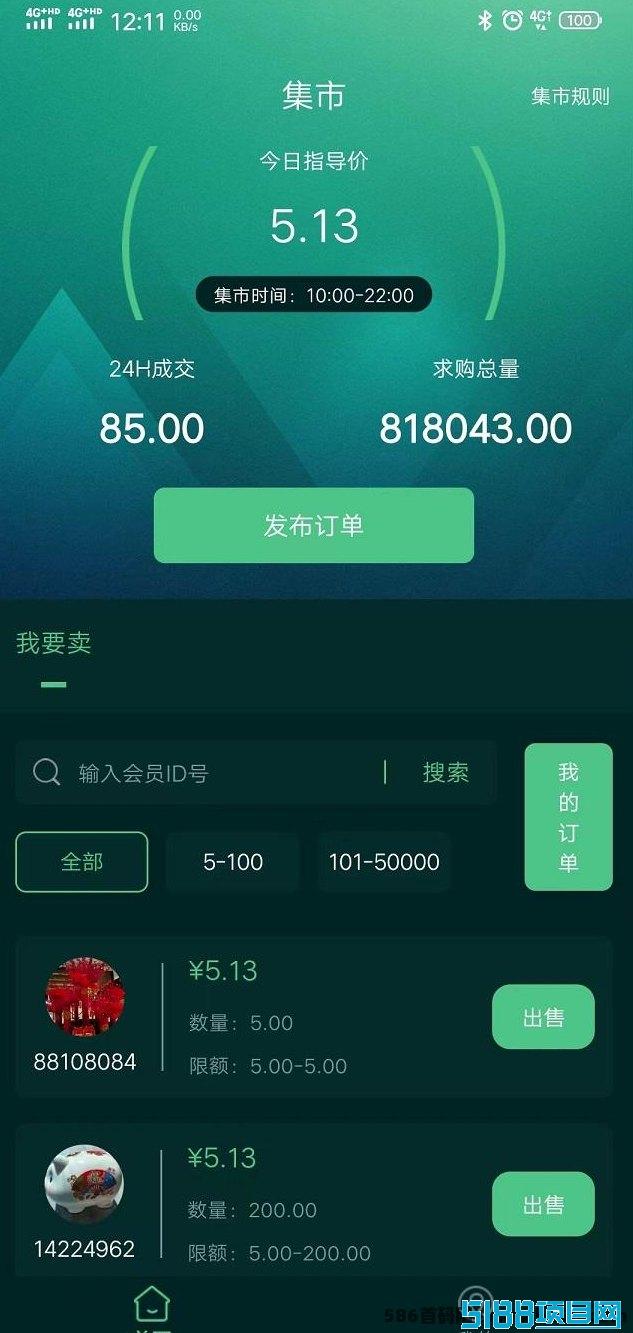Viewport: 633px width, 1333px height.
Task: Open the 集市规则 market rules link
Action: [x=570, y=96]
